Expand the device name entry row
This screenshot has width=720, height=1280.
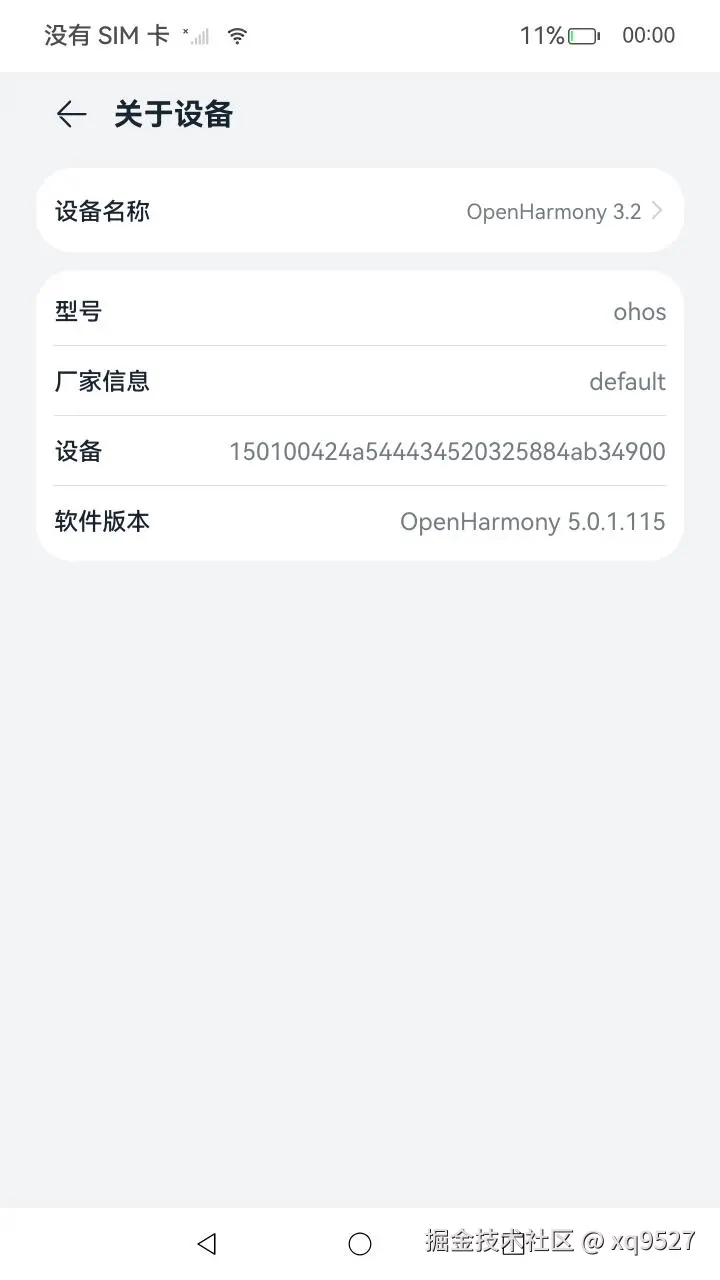(360, 210)
